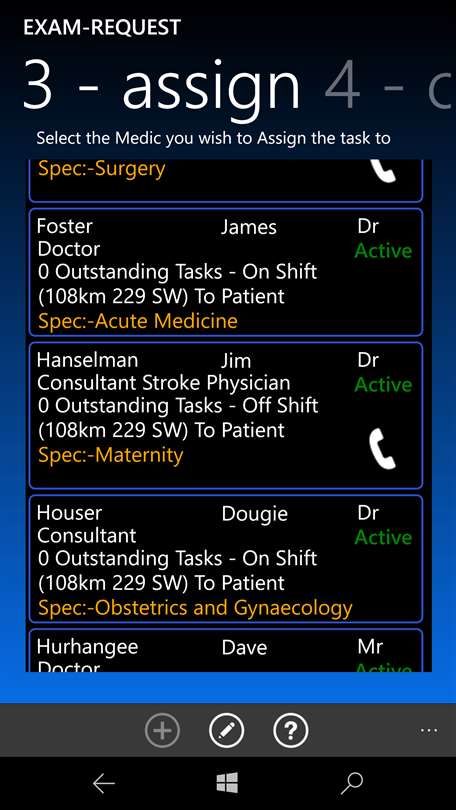Select Dr James Foster as the medic
This screenshot has width=456, height=810.
point(226,272)
